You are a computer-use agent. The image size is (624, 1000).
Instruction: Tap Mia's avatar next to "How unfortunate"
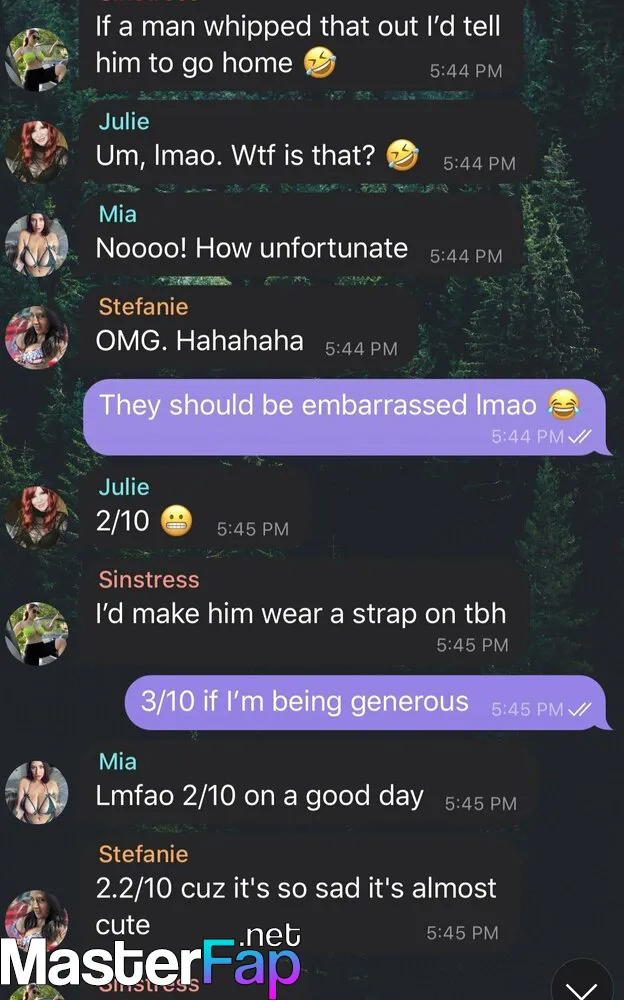tap(37, 245)
